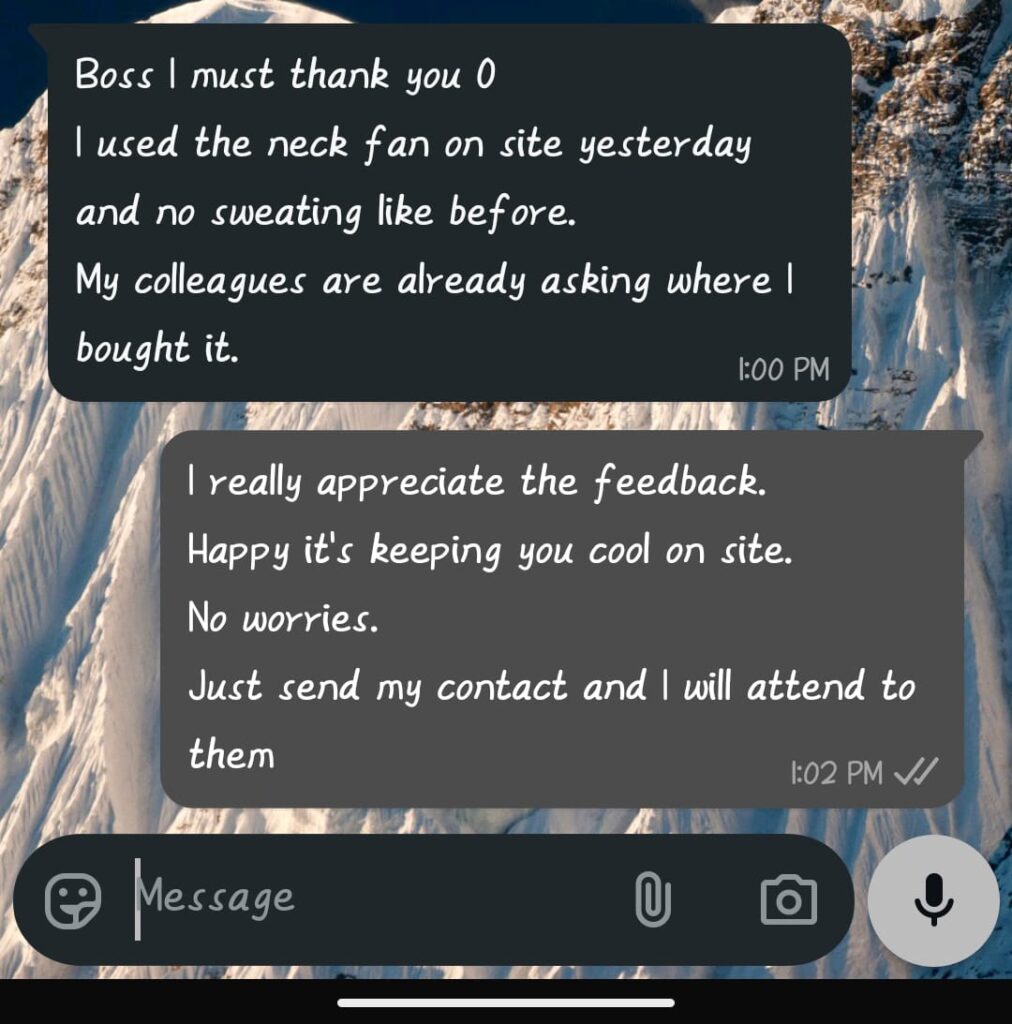The image size is (1012, 1024).
Task: Open the camera from the message bar
Action: point(788,900)
